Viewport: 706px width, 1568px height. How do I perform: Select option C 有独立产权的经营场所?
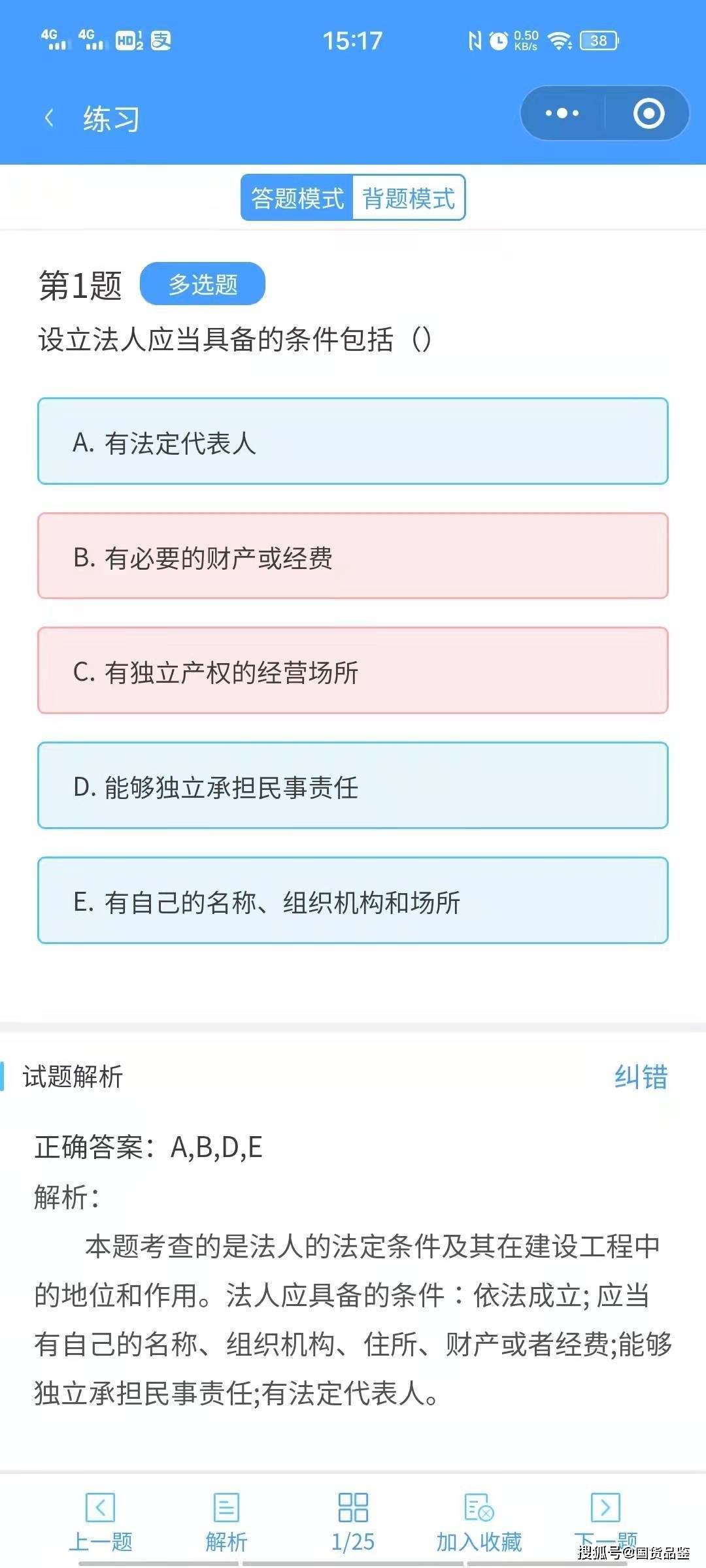pos(353,670)
